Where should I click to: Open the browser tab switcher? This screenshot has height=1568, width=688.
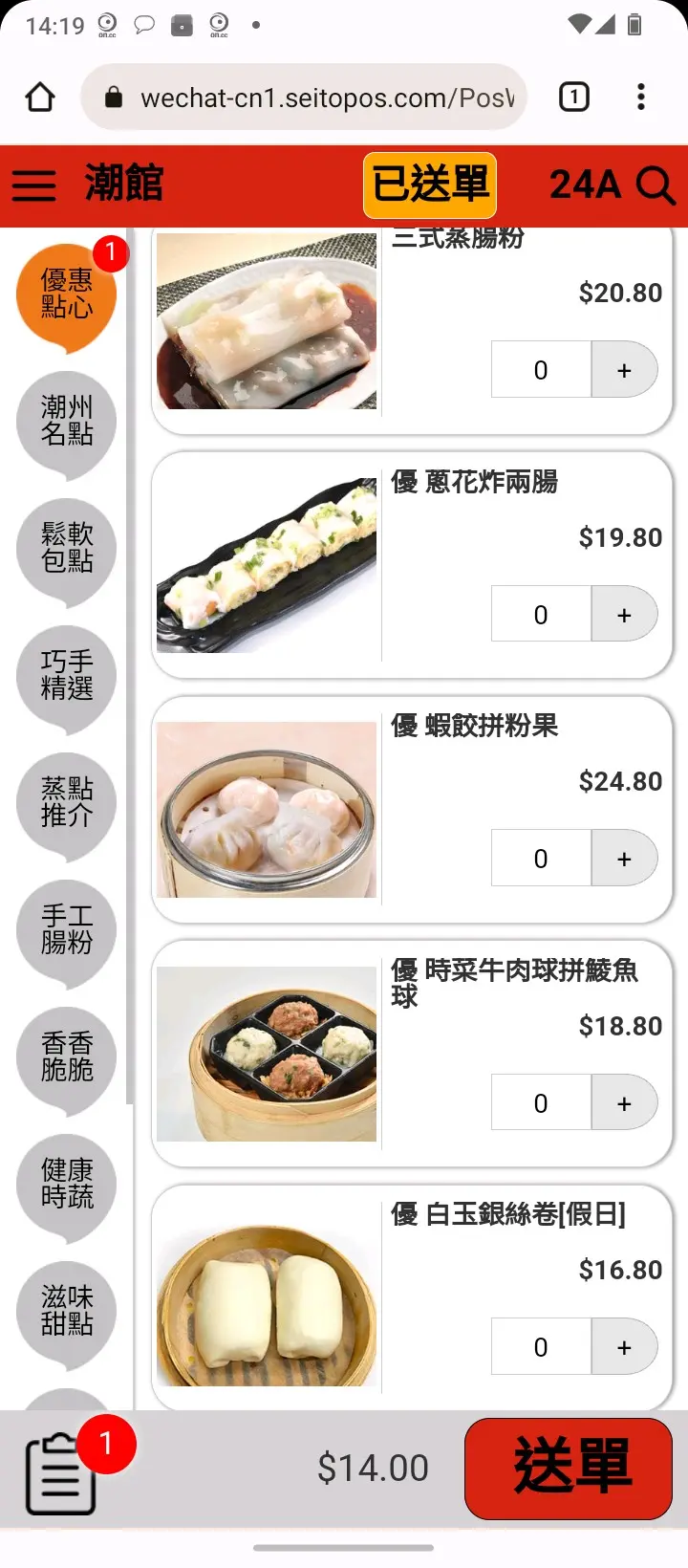click(573, 97)
